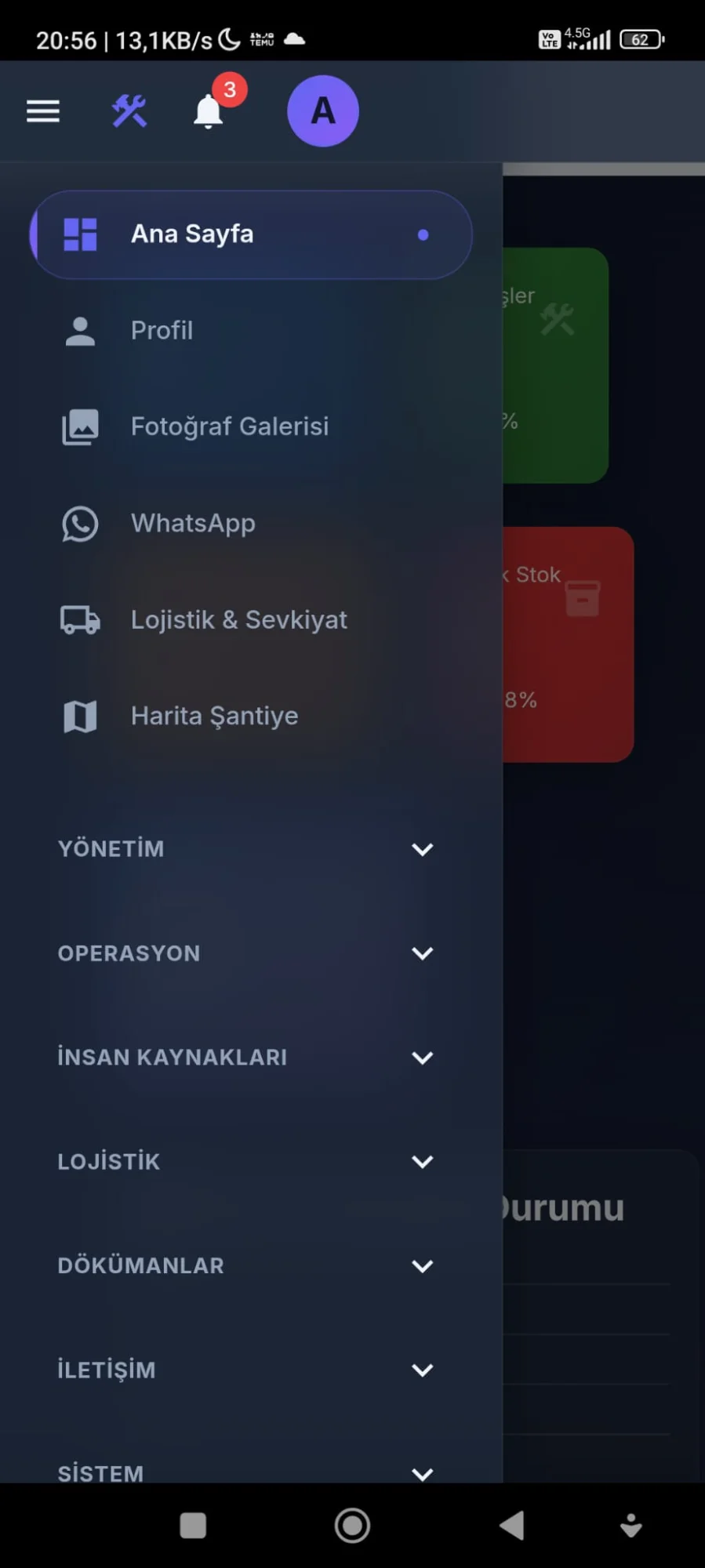Select the Lojistik & Sevkiyat truck icon
The height and width of the screenshot is (1568, 705).
coord(79,620)
